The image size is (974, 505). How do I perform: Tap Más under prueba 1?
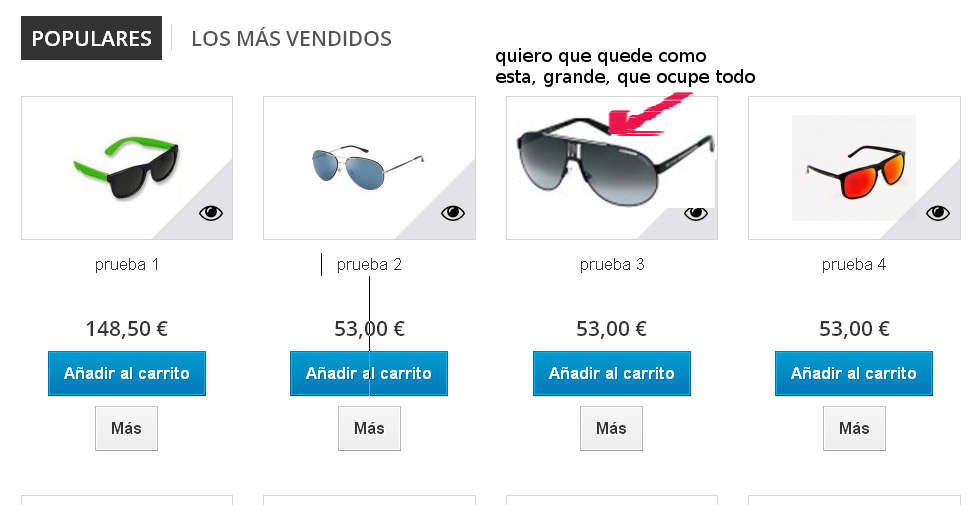point(127,428)
